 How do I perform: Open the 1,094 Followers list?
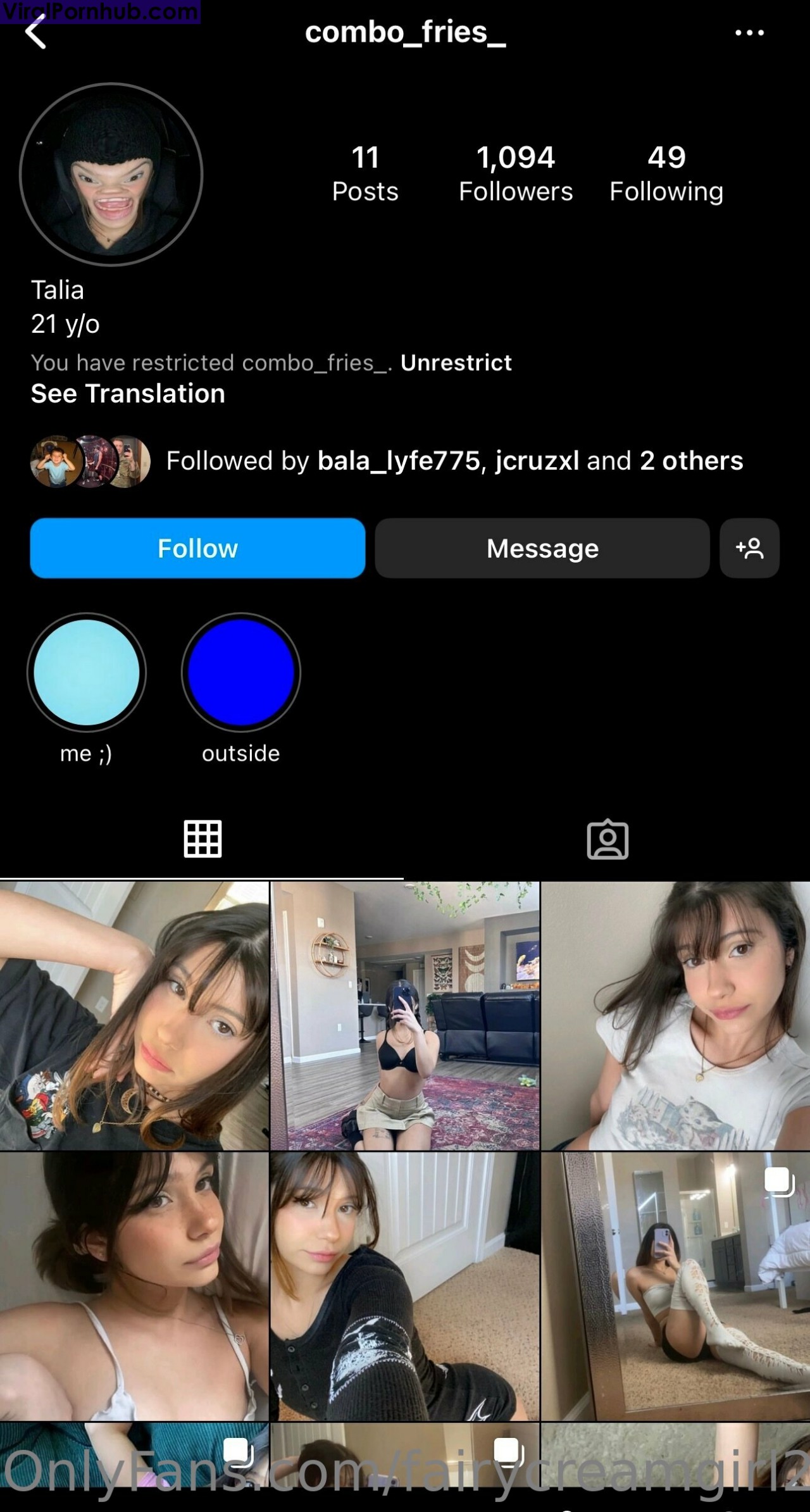[x=515, y=173]
